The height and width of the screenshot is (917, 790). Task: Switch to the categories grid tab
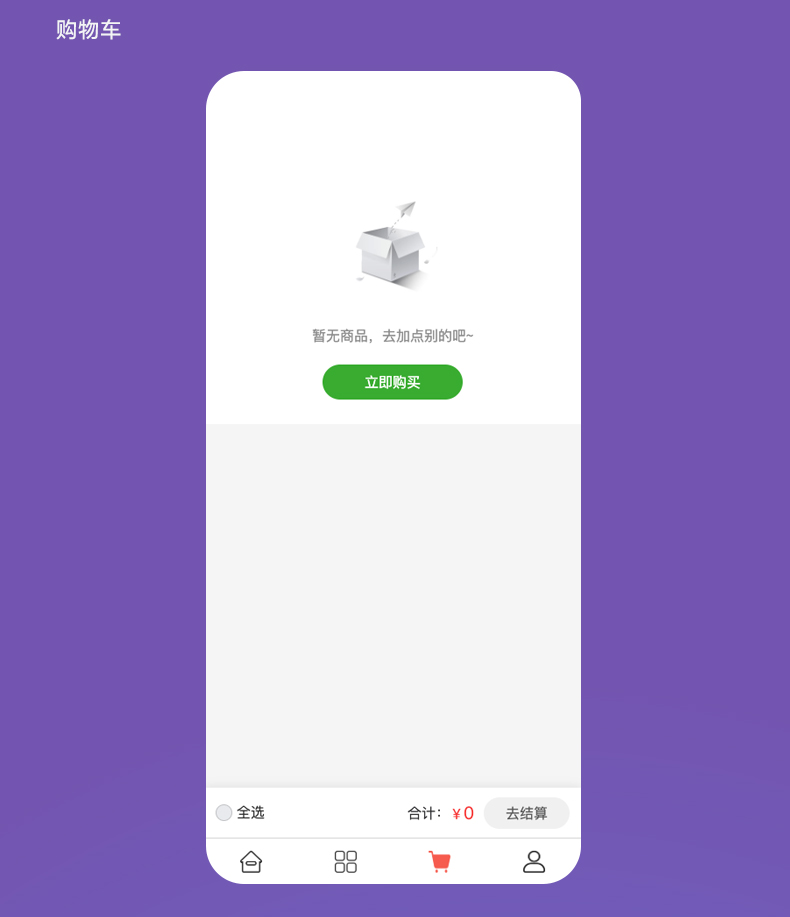(345, 861)
